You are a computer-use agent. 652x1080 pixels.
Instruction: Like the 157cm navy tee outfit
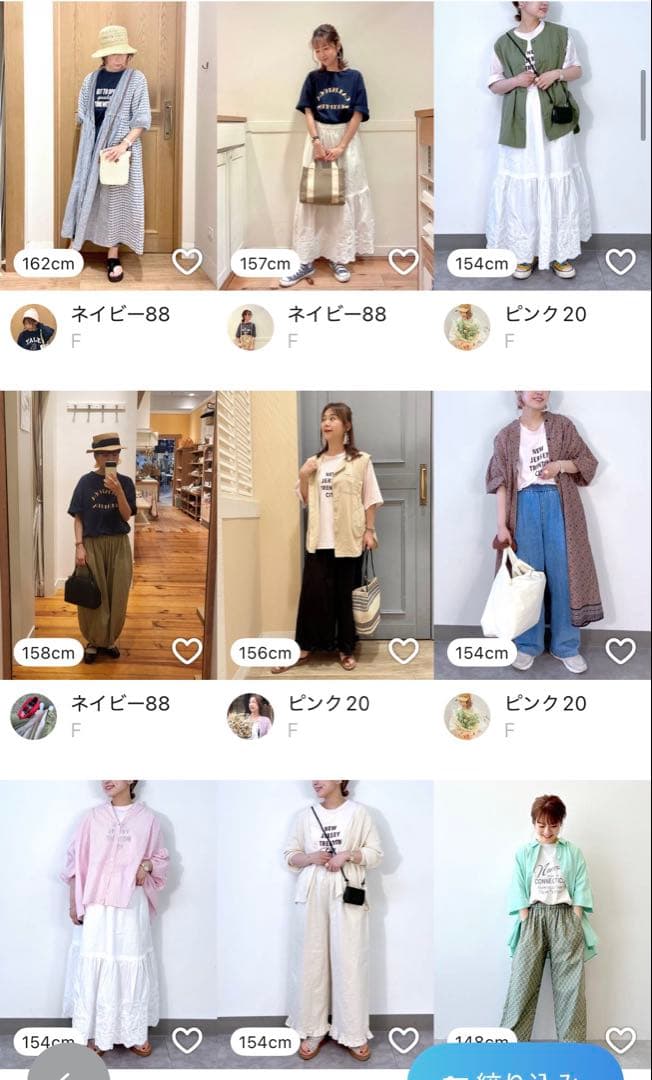(403, 262)
